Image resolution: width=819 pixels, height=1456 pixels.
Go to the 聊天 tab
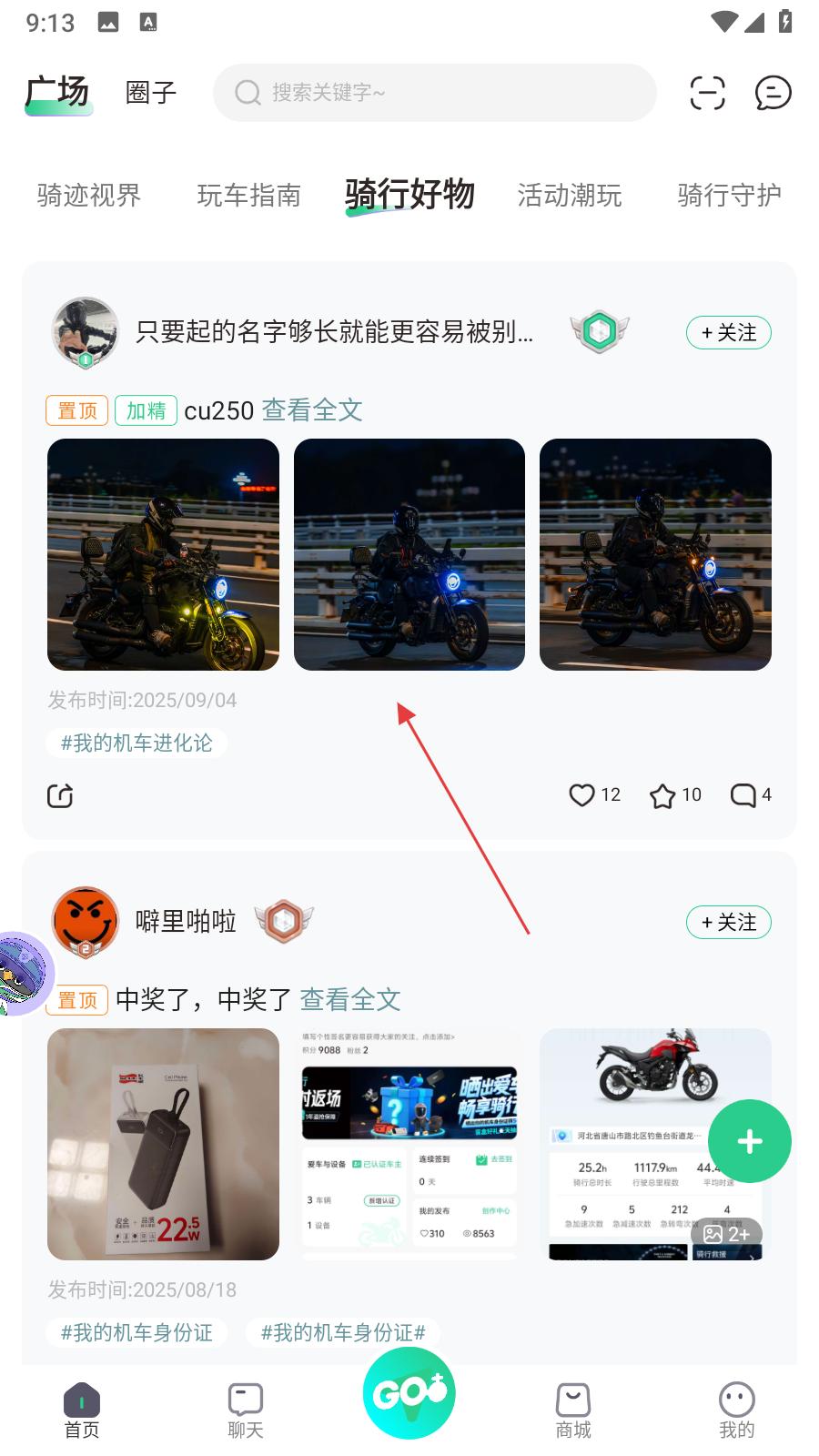tap(246, 1410)
